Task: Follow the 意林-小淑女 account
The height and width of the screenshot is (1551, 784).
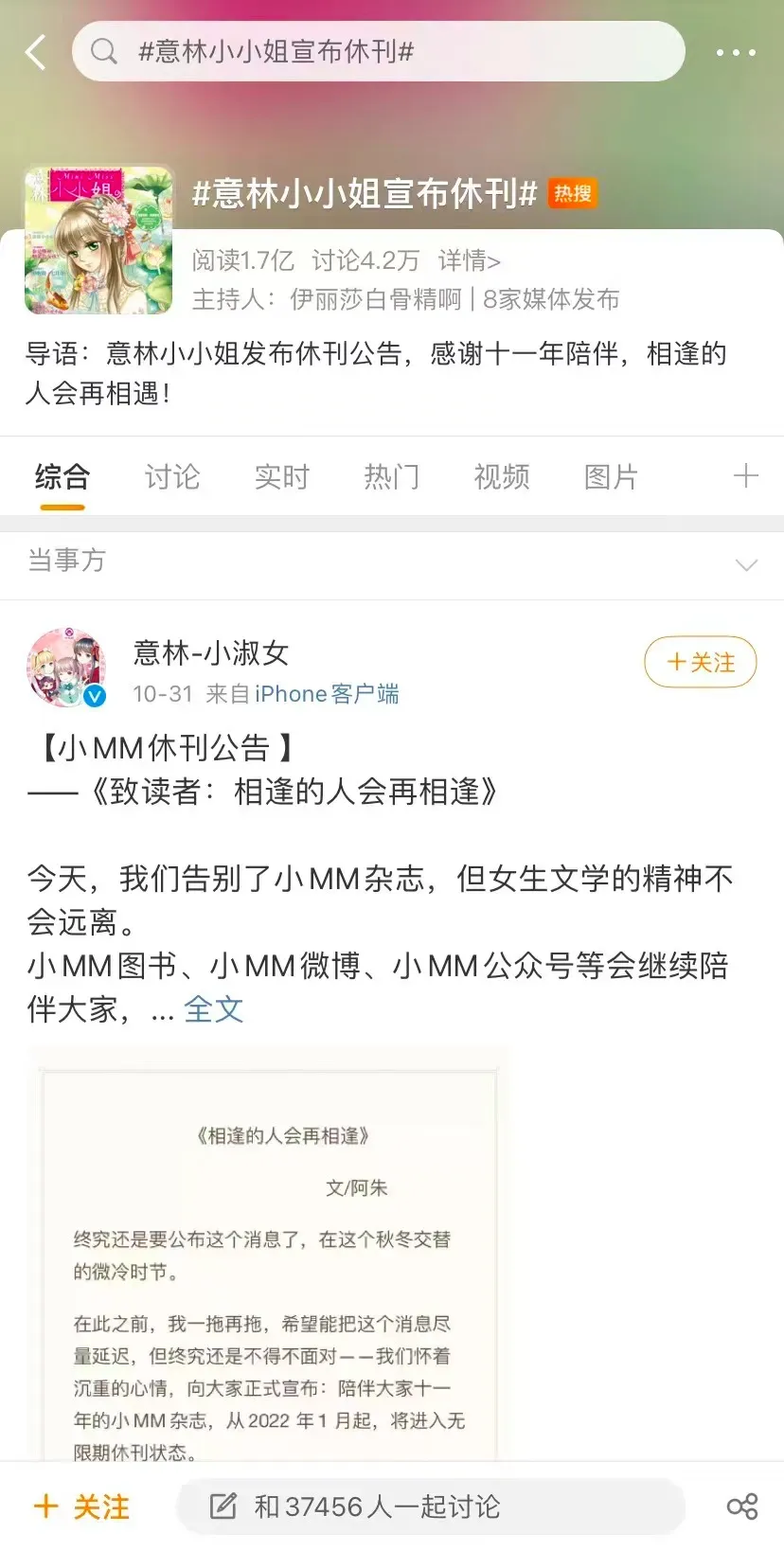Action: 700,662
